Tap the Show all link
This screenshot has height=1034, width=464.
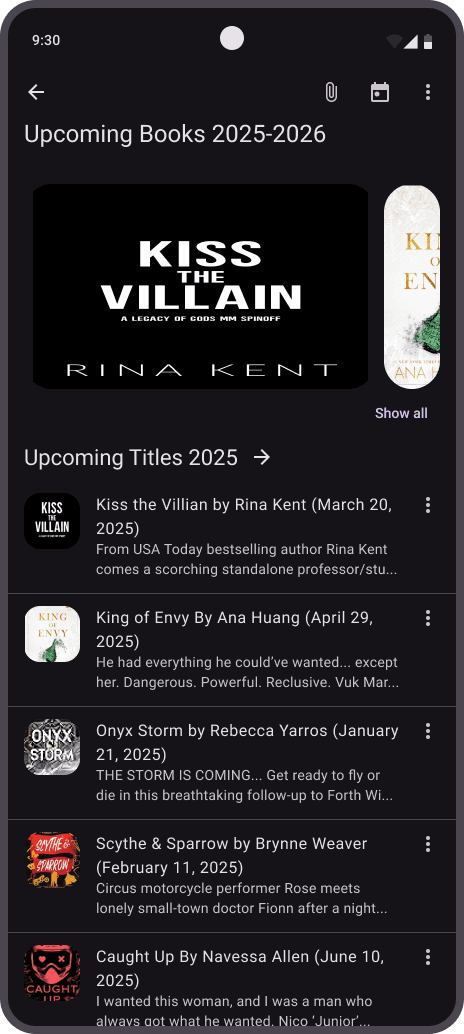tap(401, 413)
